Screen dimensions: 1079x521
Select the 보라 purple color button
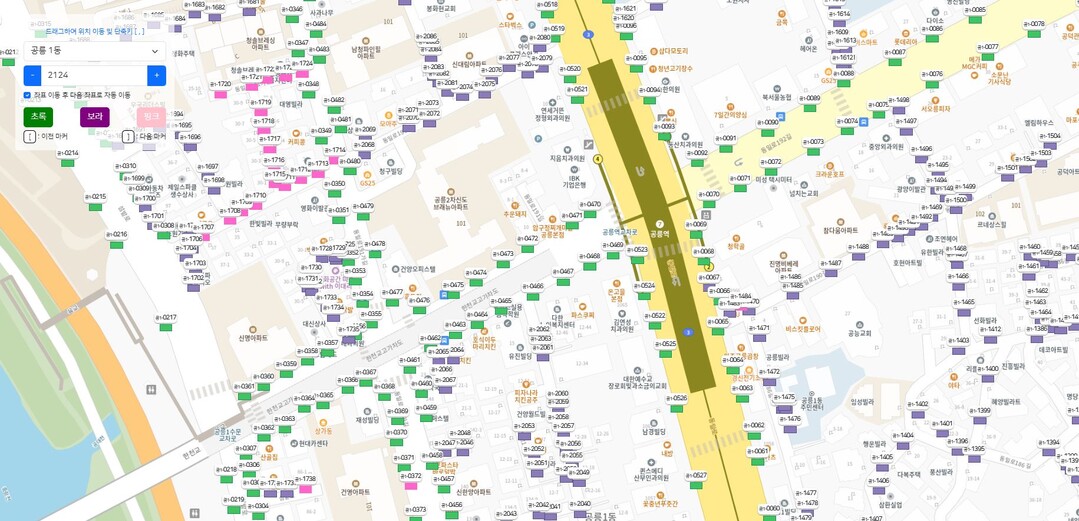[x=95, y=116]
